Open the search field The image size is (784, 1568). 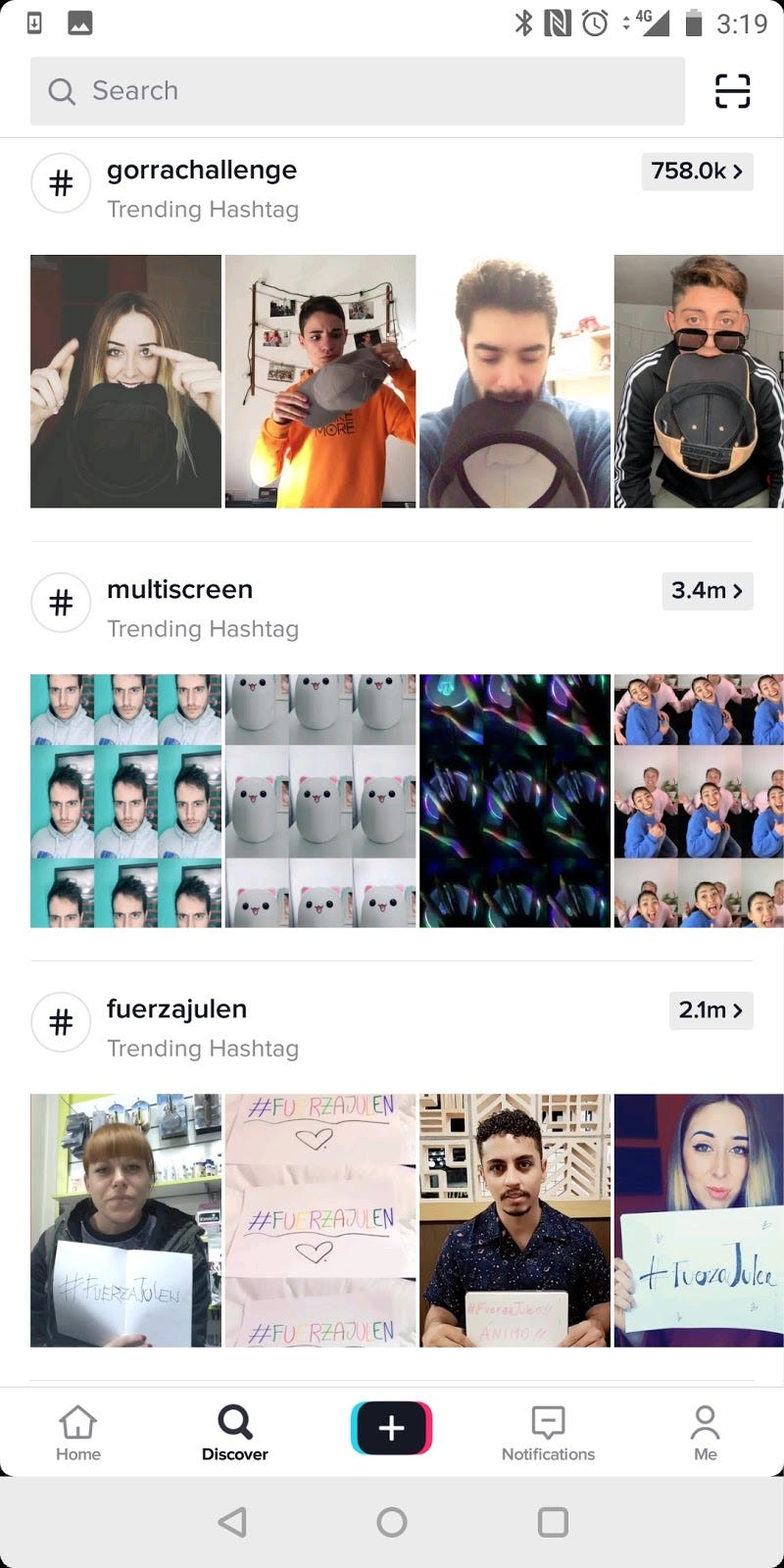pos(358,91)
